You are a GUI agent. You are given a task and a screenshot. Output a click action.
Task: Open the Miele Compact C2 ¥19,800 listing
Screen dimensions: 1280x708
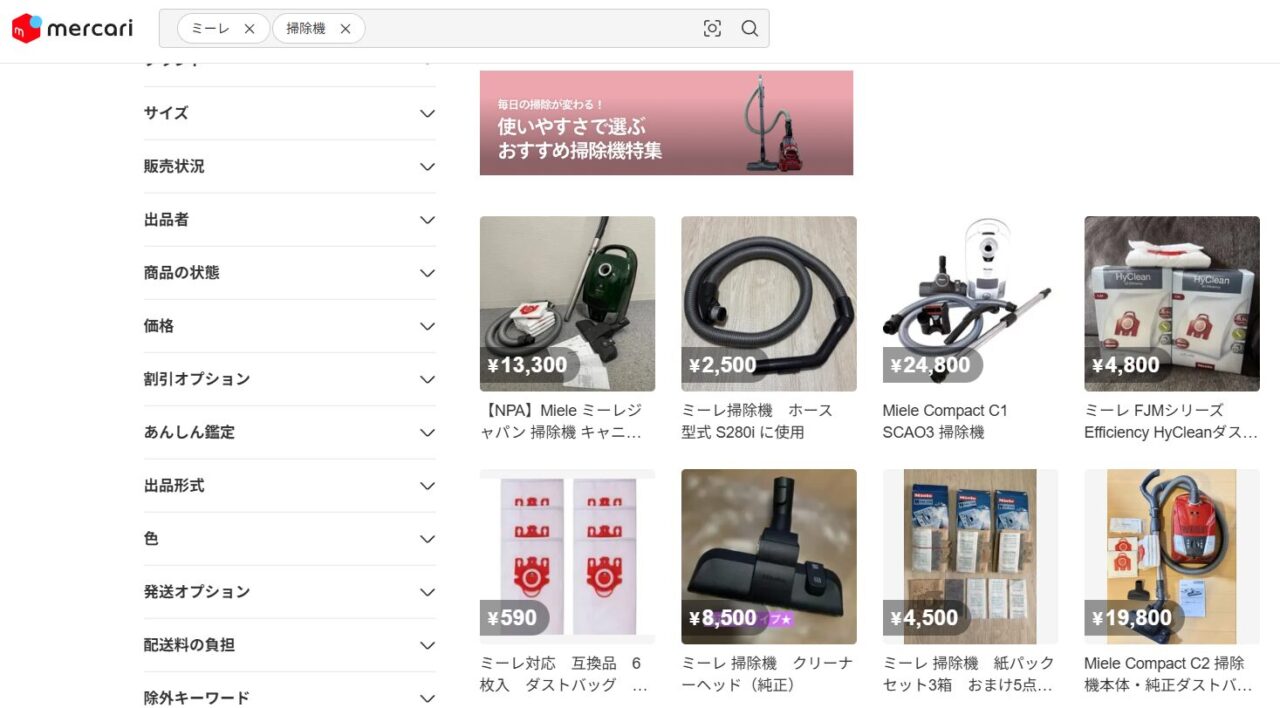click(x=1171, y=557)
